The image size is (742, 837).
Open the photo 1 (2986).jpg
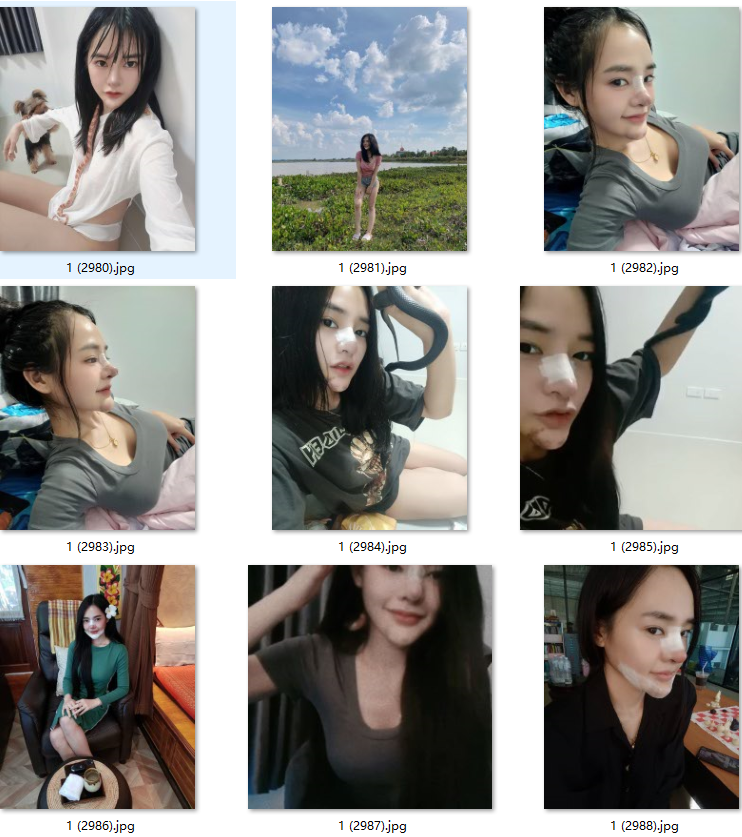(98, 687)
